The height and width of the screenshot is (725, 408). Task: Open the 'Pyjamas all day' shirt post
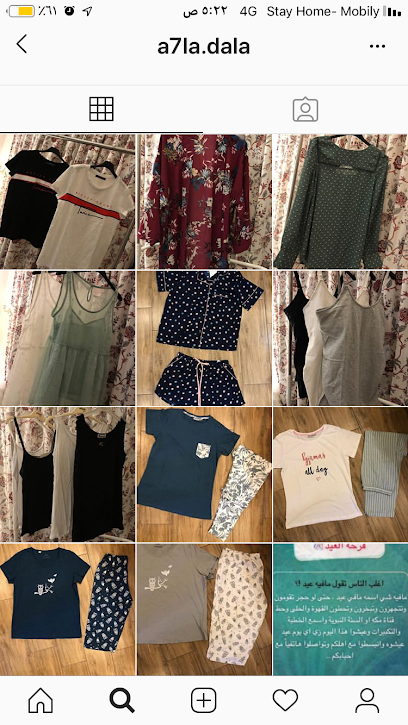point(340,474)
